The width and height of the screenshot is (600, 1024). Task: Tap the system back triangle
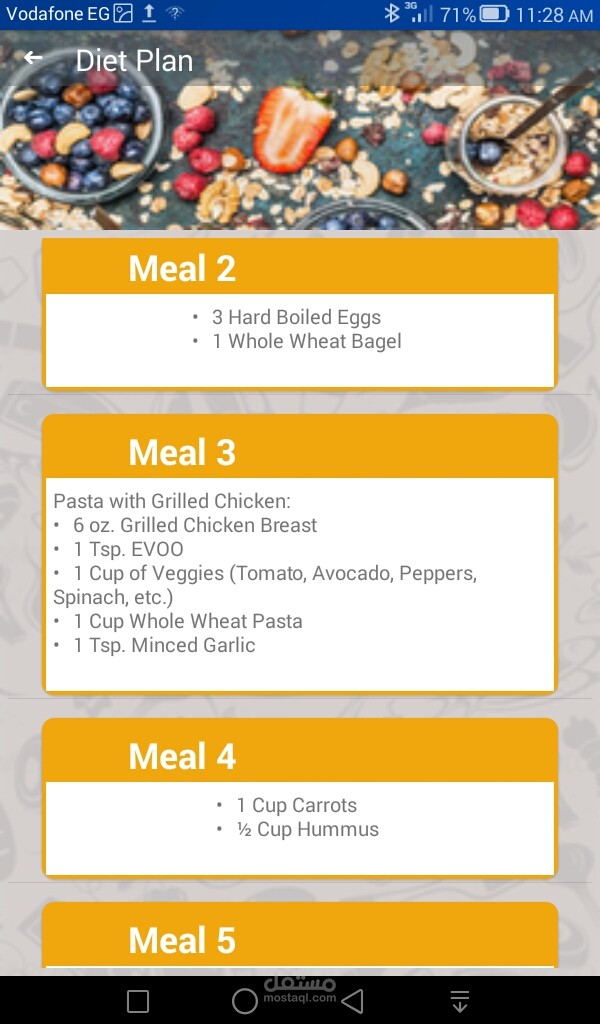tap(352, 1001)
